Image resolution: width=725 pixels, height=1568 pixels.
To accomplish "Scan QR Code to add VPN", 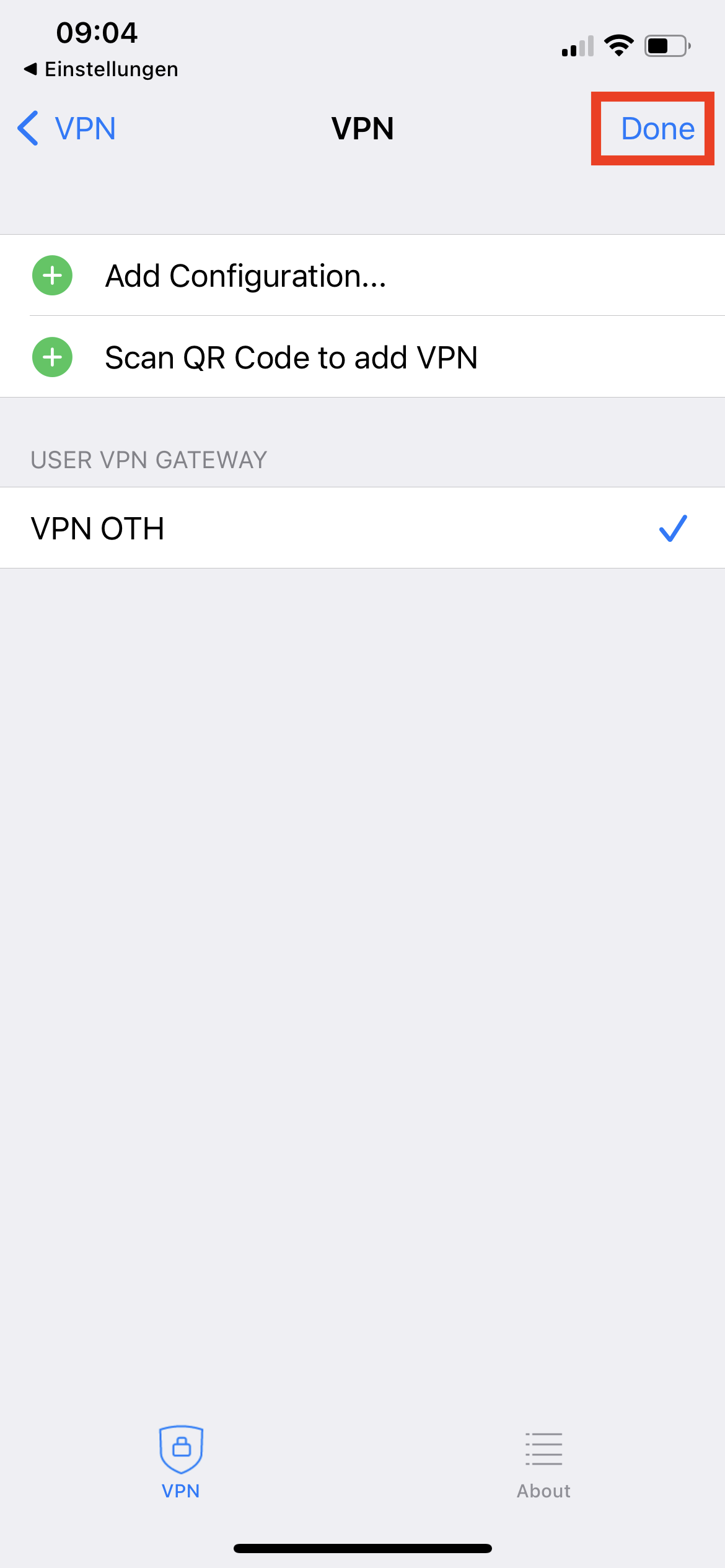I will click(x=291, y=357).
